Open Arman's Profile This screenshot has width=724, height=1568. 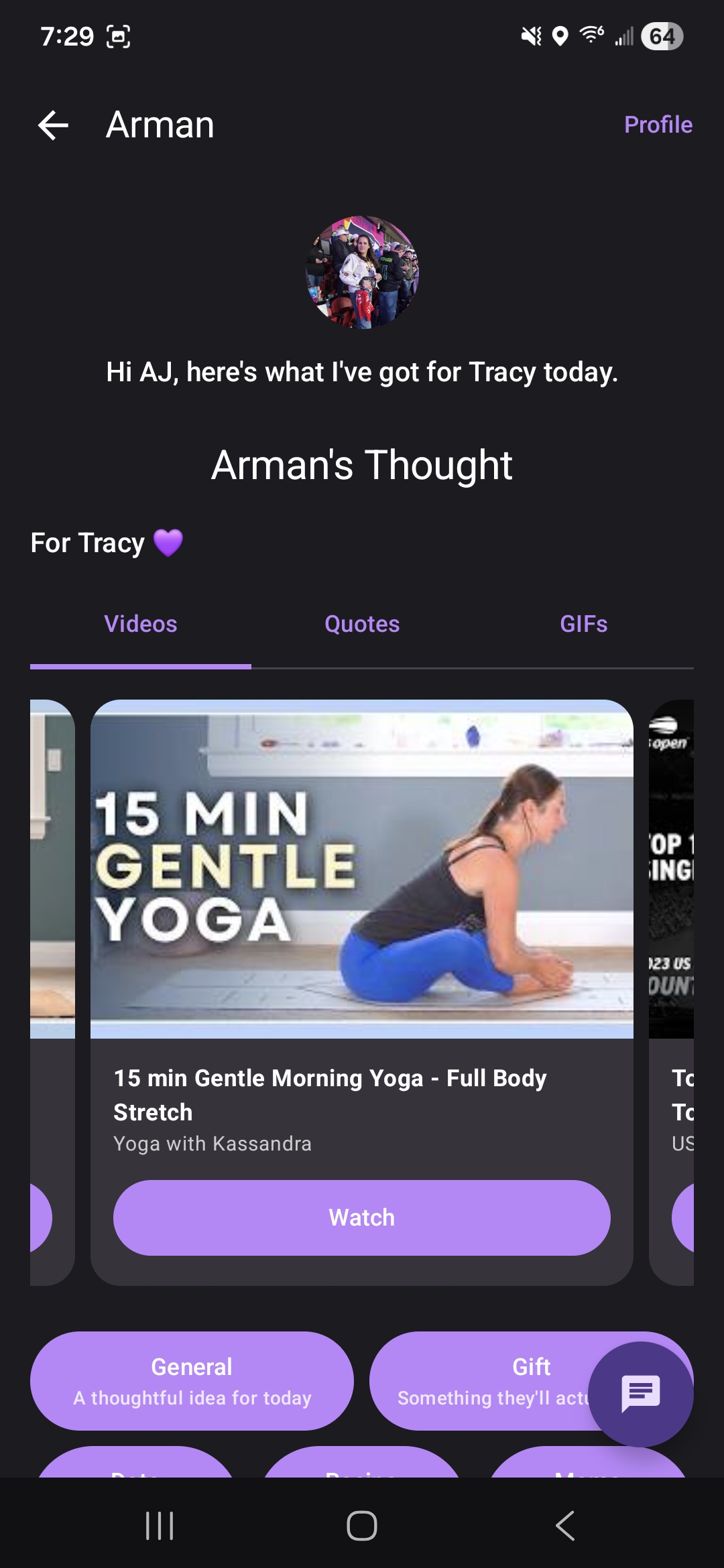[659, 124]
